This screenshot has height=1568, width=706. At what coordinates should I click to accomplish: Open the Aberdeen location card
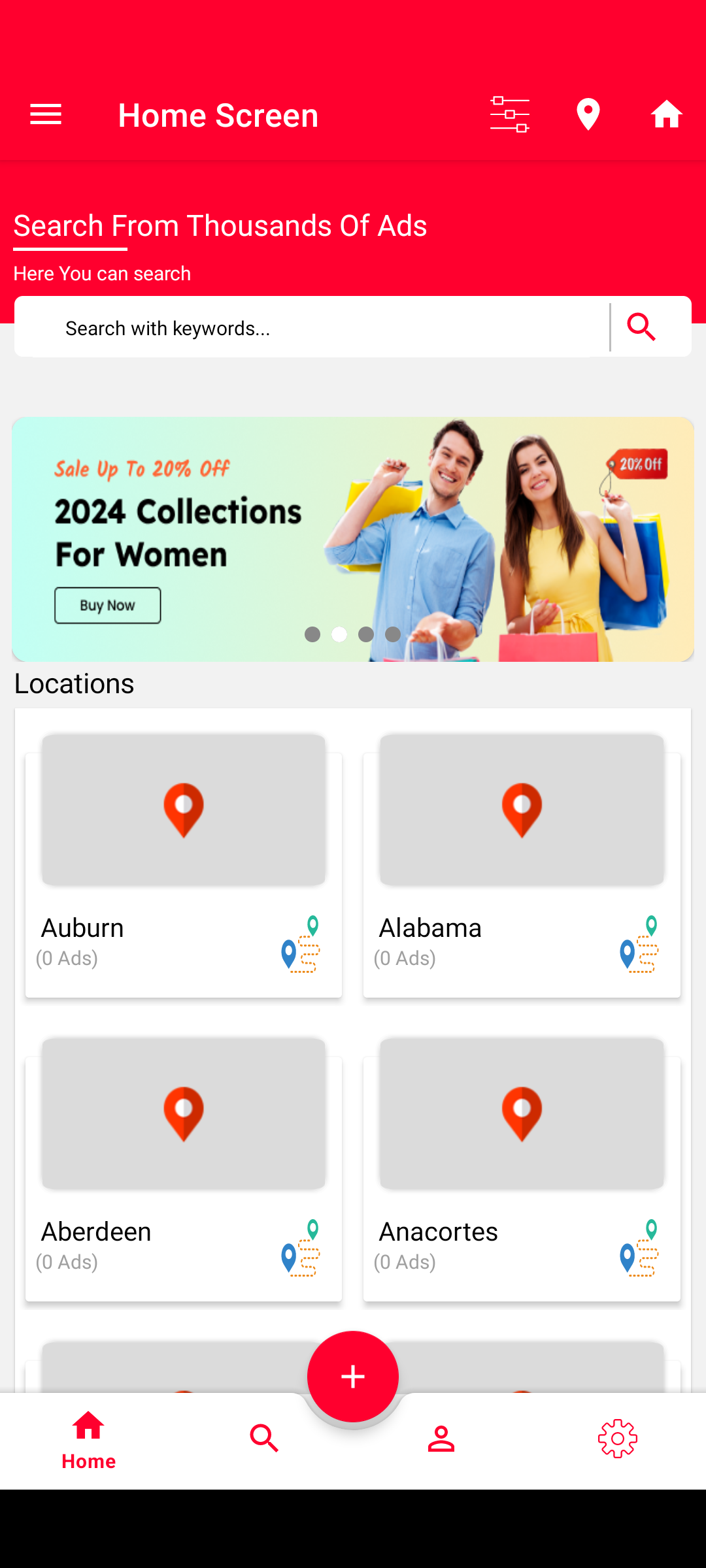coord(184,1169)
